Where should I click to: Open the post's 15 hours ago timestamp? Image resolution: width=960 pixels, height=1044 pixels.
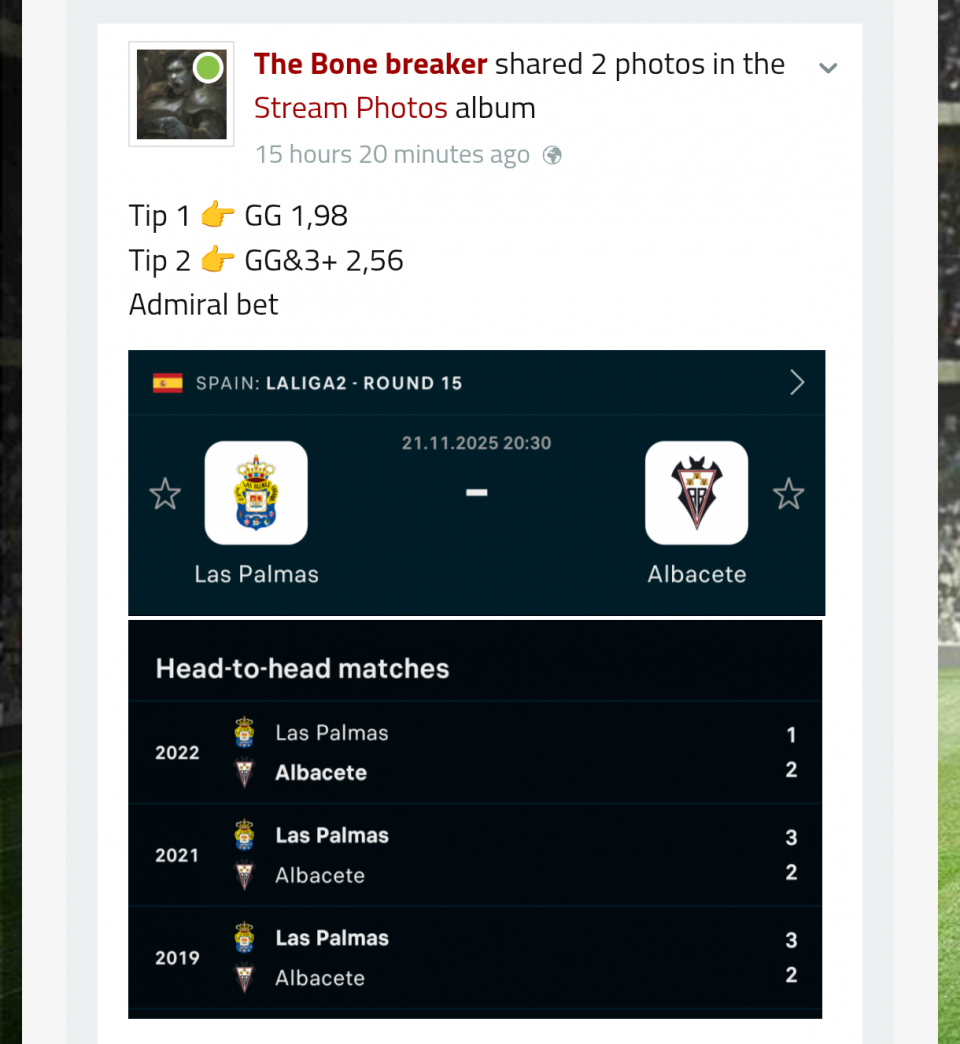click(392, 155)
